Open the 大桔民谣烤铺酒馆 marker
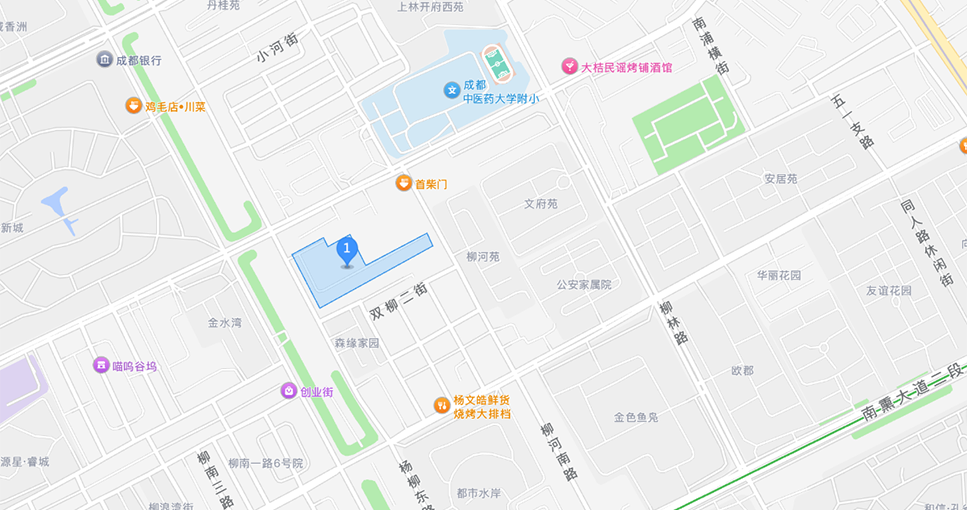This screenshot has width=967, height=510. pos(569,67)
